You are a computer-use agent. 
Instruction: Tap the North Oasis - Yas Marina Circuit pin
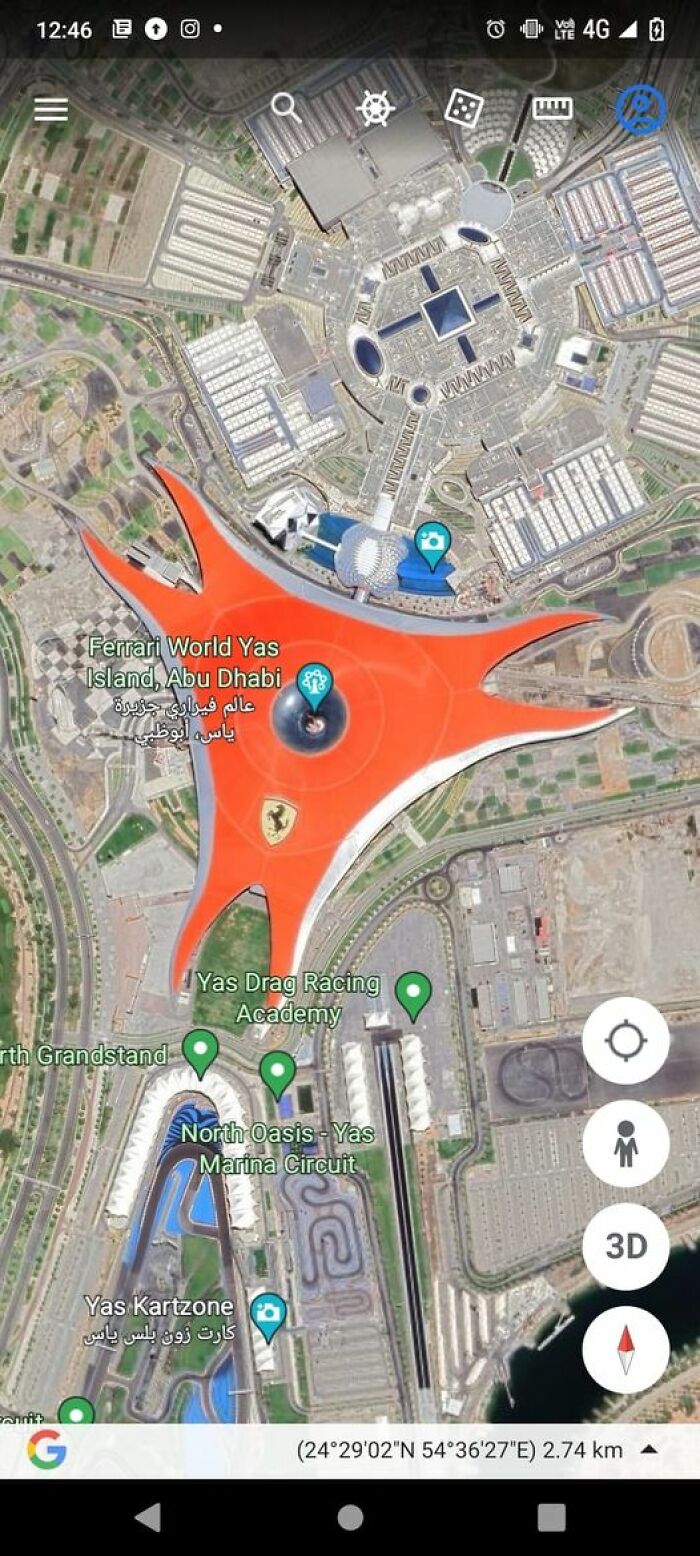tap(277, 1071)
